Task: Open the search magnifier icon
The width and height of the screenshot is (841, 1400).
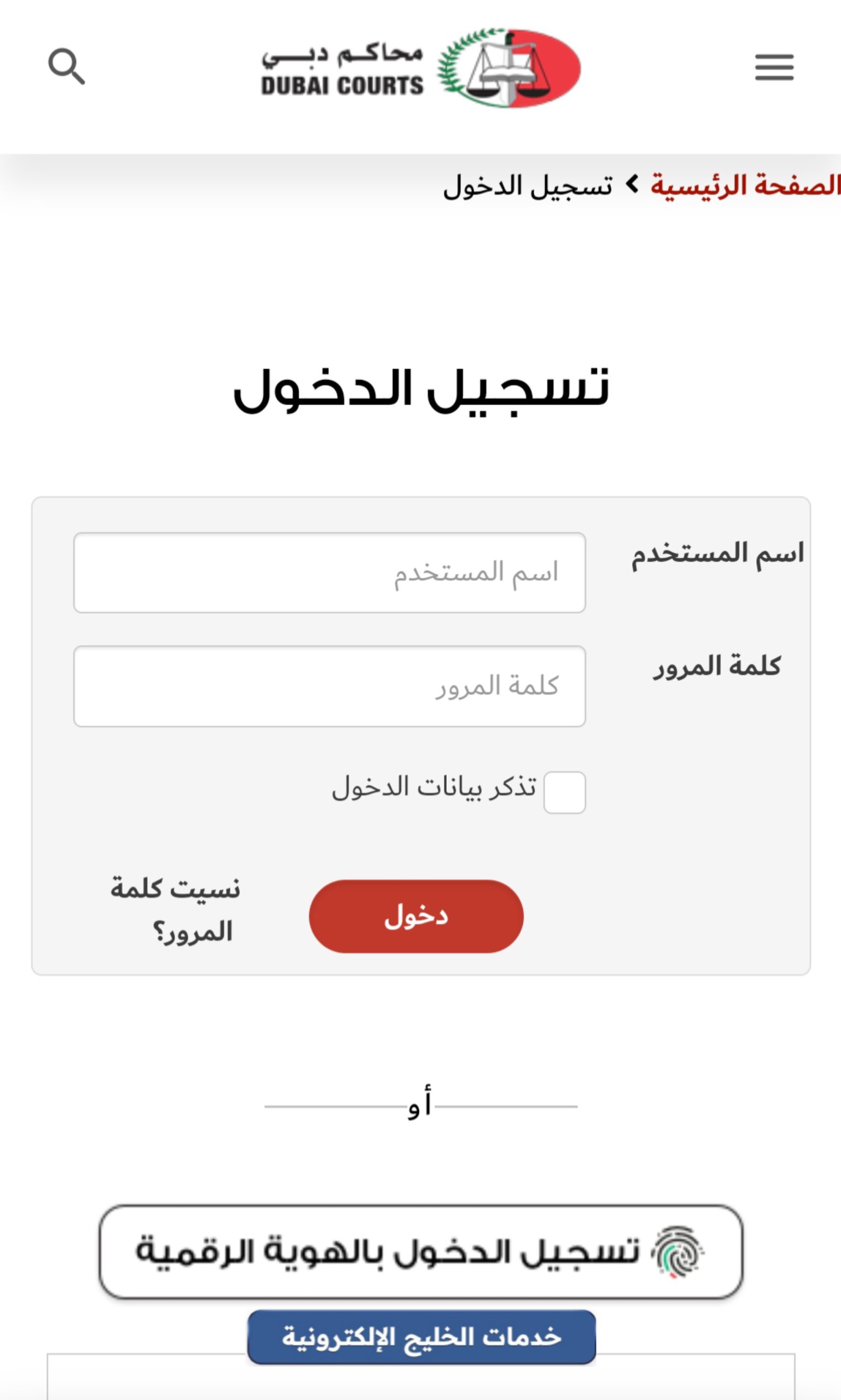Action: (x=67, y=66)
